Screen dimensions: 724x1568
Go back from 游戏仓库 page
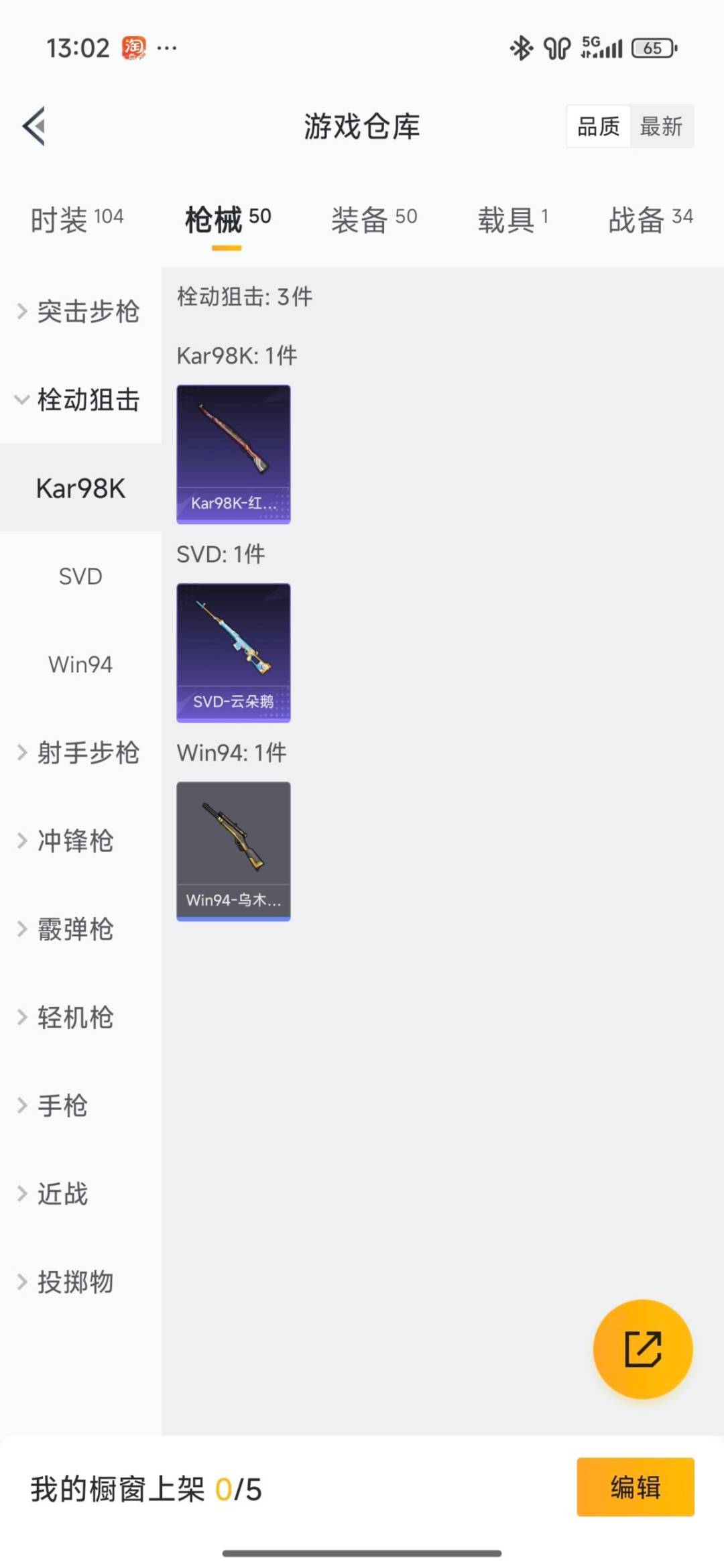click(x=35, y=126)
